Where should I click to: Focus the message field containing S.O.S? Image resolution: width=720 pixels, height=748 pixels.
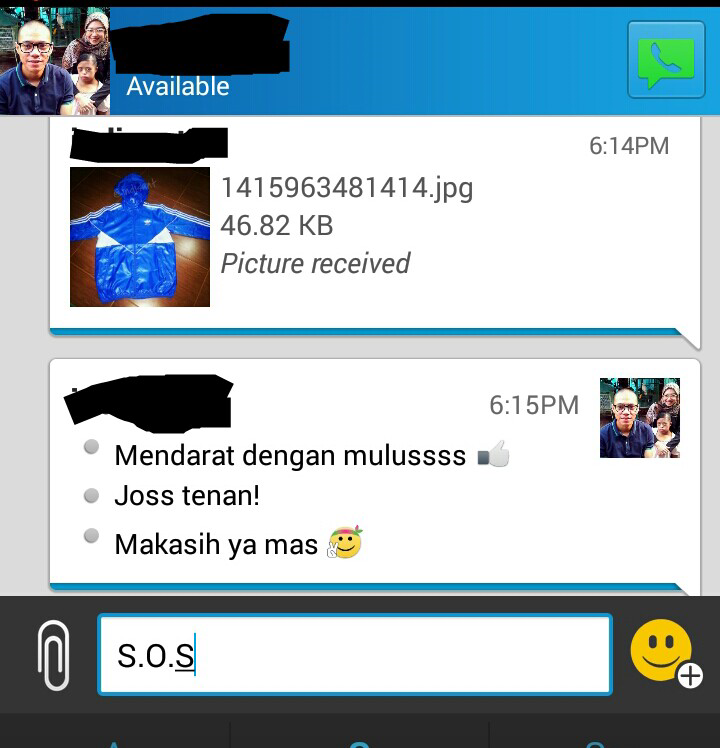355,655
